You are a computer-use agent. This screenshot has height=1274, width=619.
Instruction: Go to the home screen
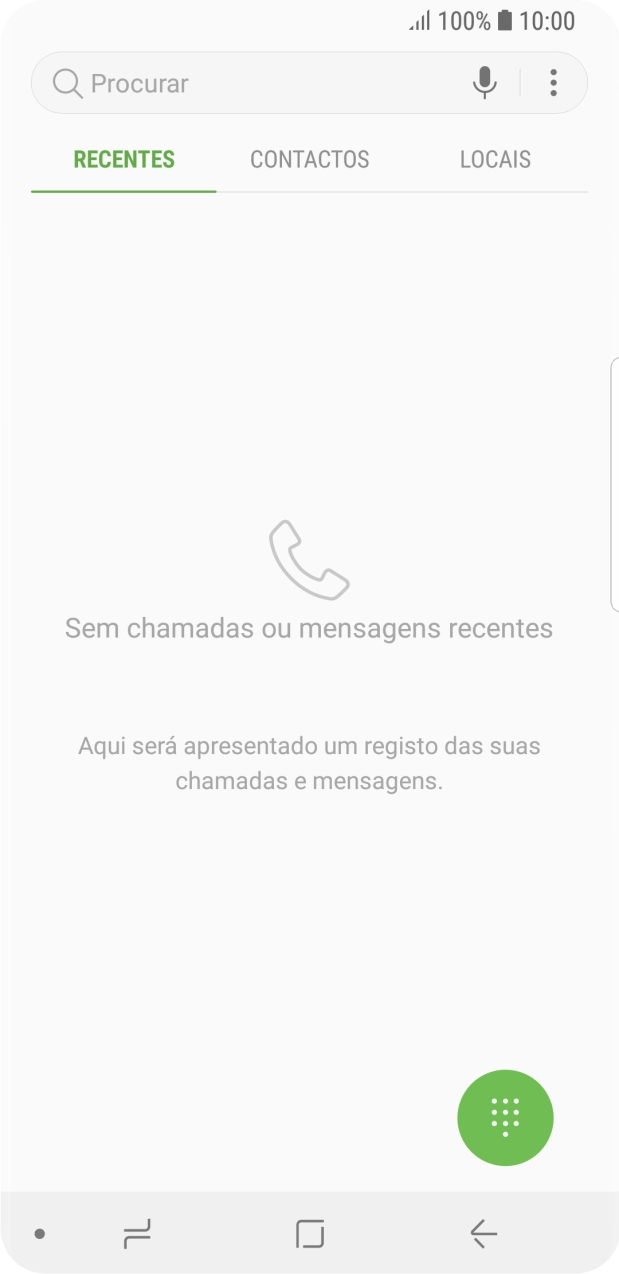click(310, 1234)
